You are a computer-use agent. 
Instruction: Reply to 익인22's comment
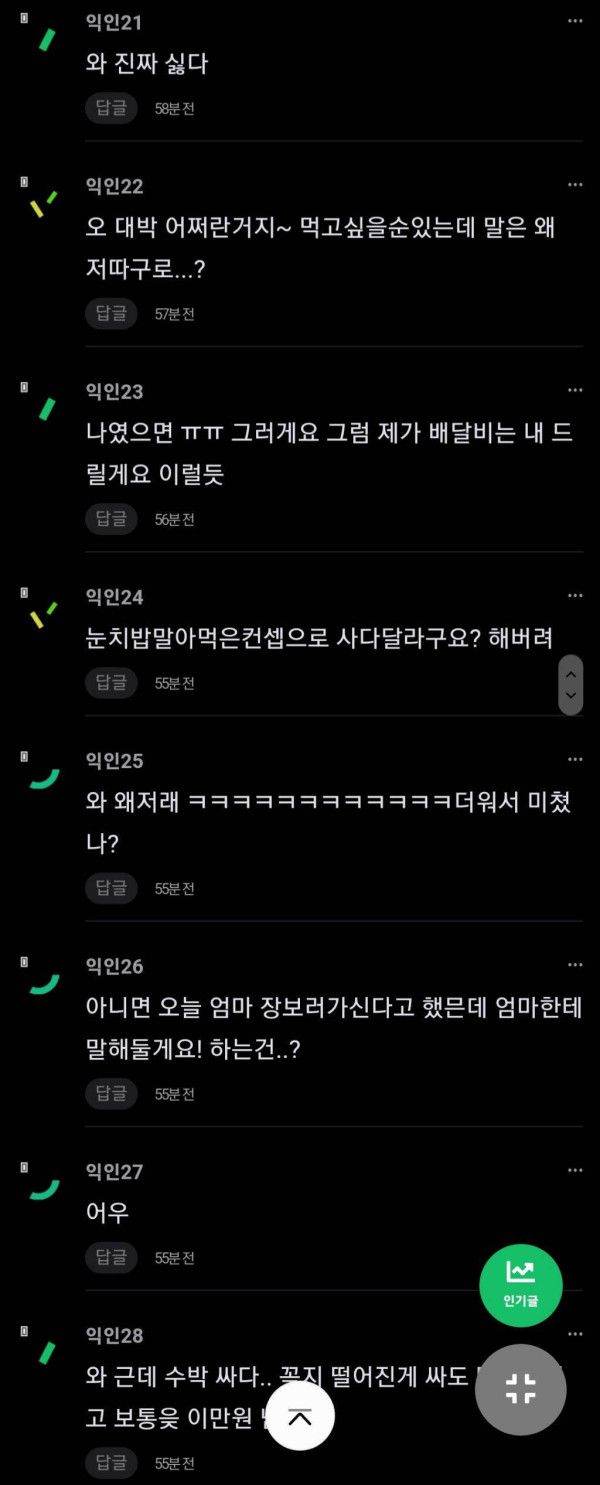click(x=111, y=313)
